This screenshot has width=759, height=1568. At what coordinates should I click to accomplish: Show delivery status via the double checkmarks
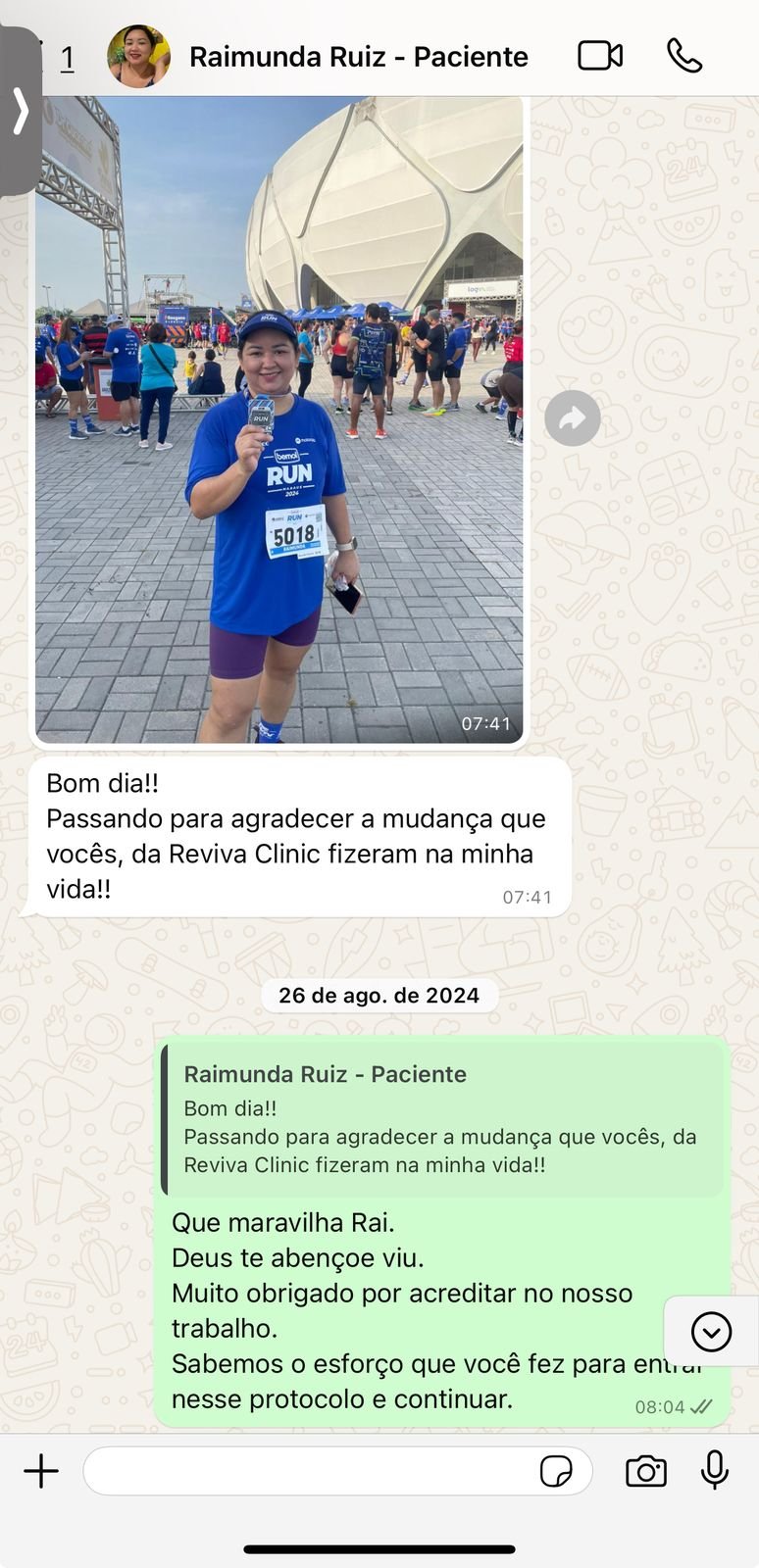point(698,1407)
